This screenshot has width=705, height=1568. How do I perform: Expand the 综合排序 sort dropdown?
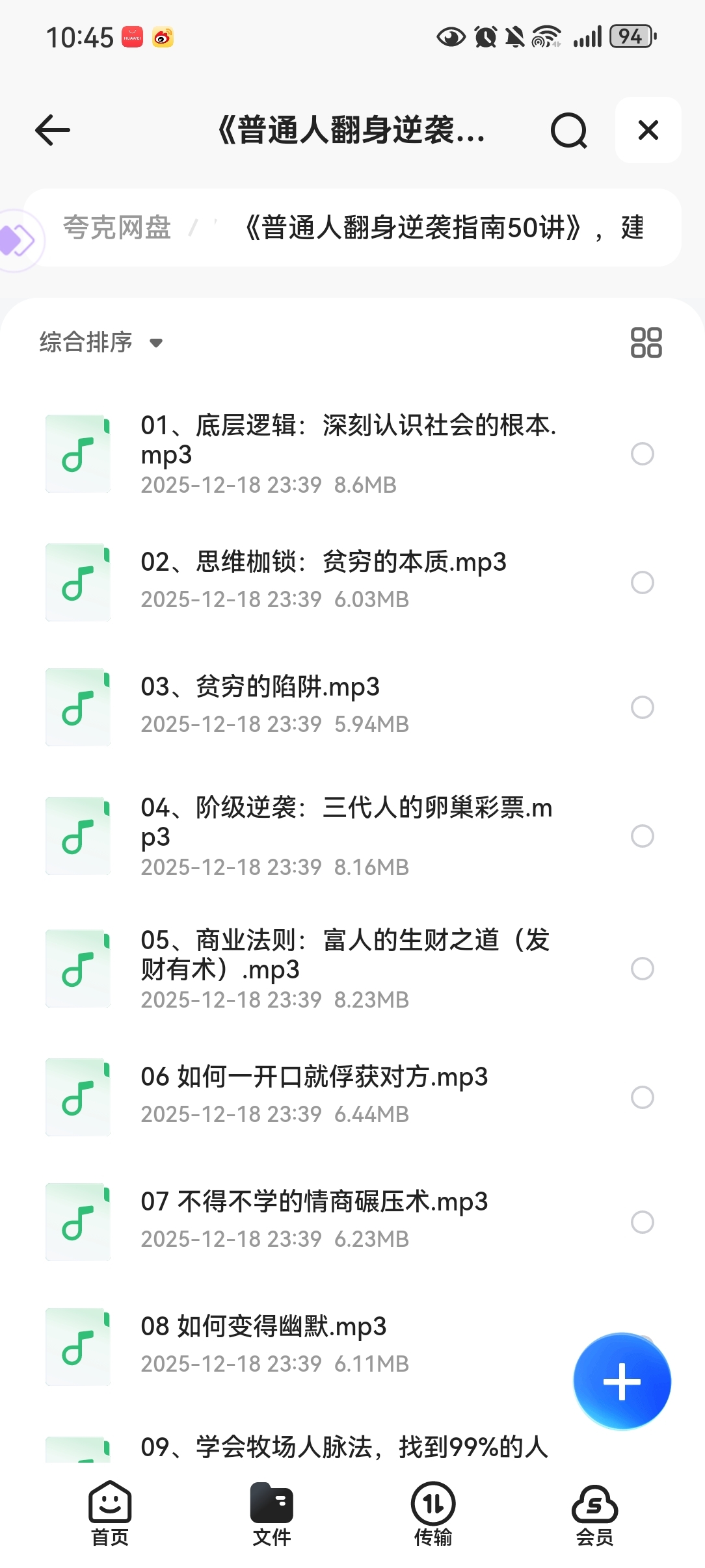[101, 342]
